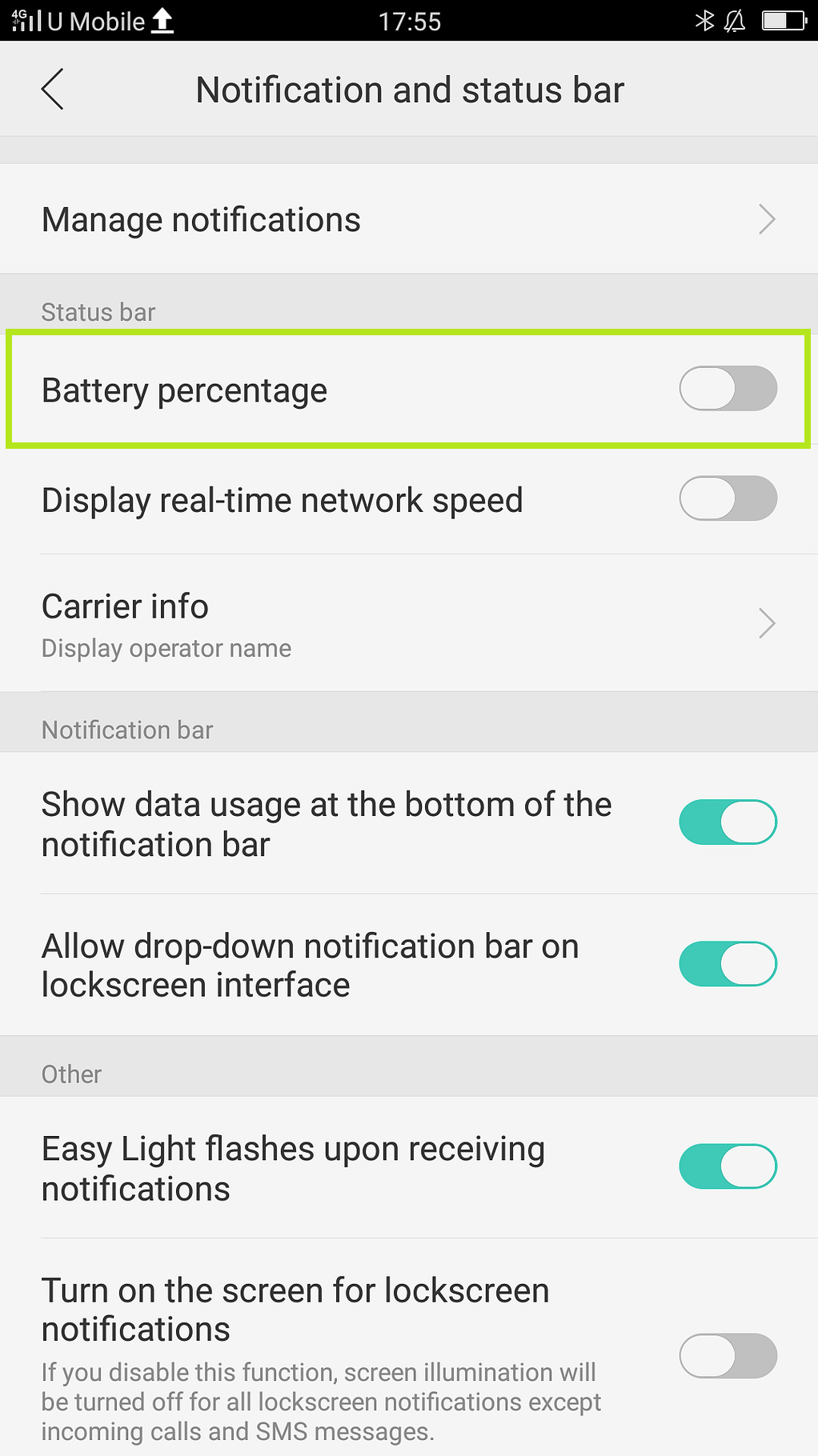Turn off Easy Light notification flashes
This screenshot has width=818, height=1456.
(x=727, y=1166)
